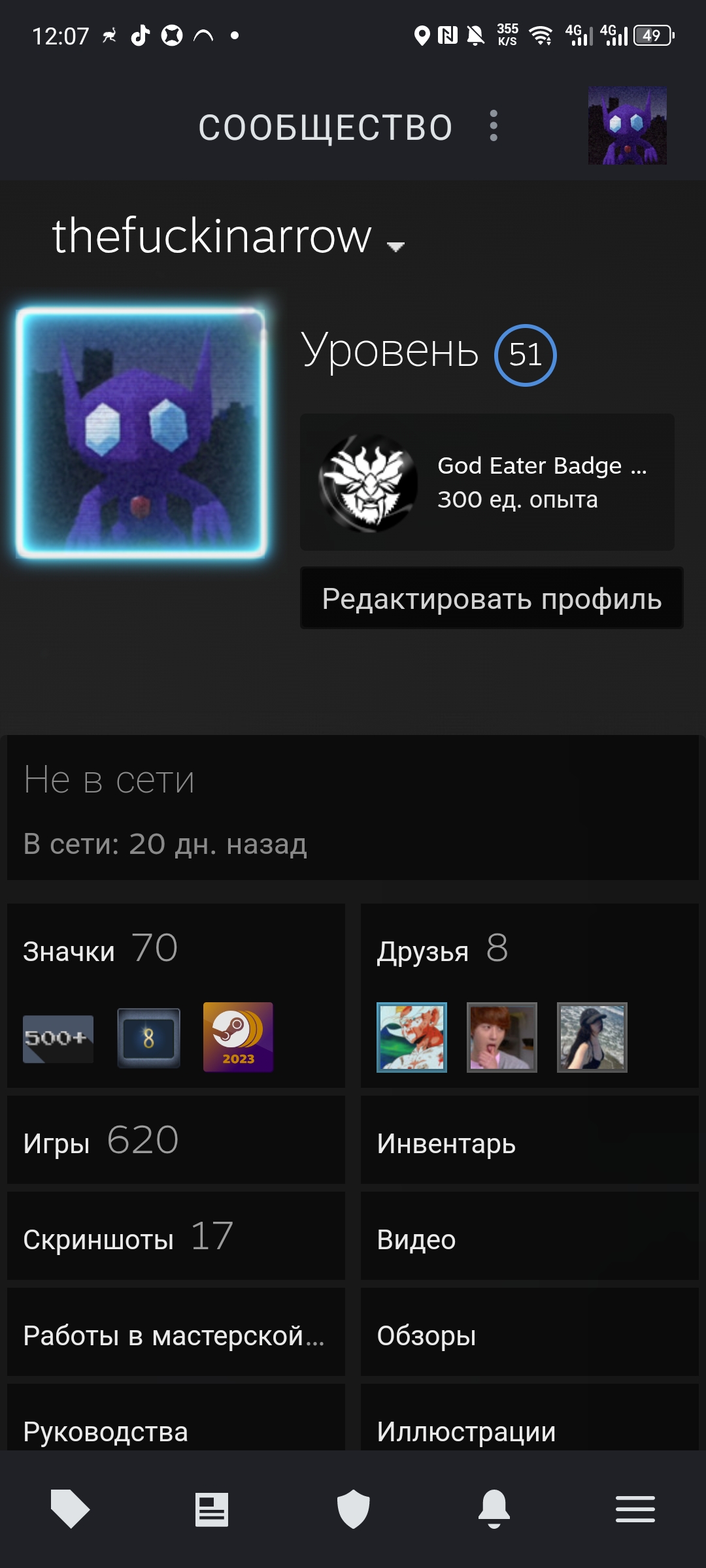Open Скриншоты 17
This screenshot has width=706, height=1568.
(176, 1236)
